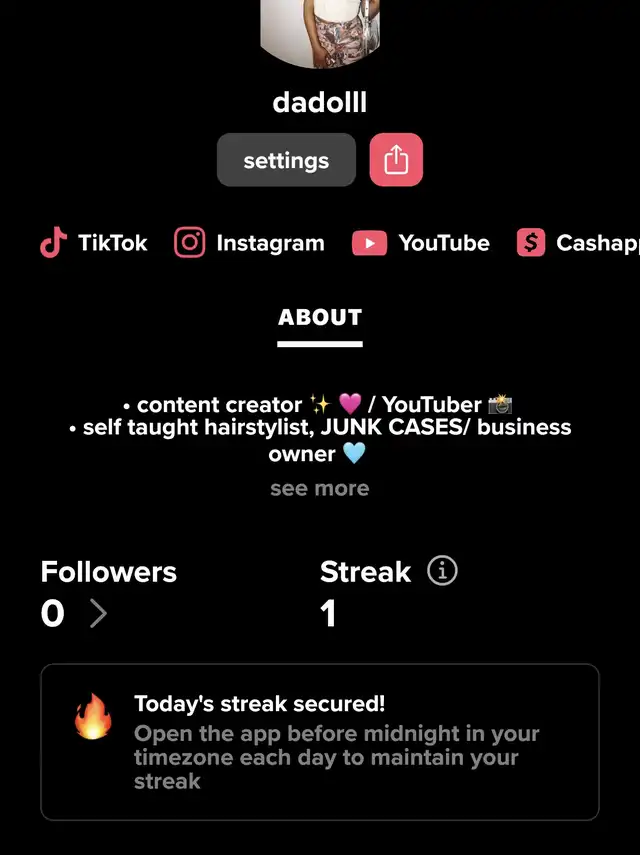The image size is (640, 855).
Task: View the Followers list
Action: click(75, 612)
